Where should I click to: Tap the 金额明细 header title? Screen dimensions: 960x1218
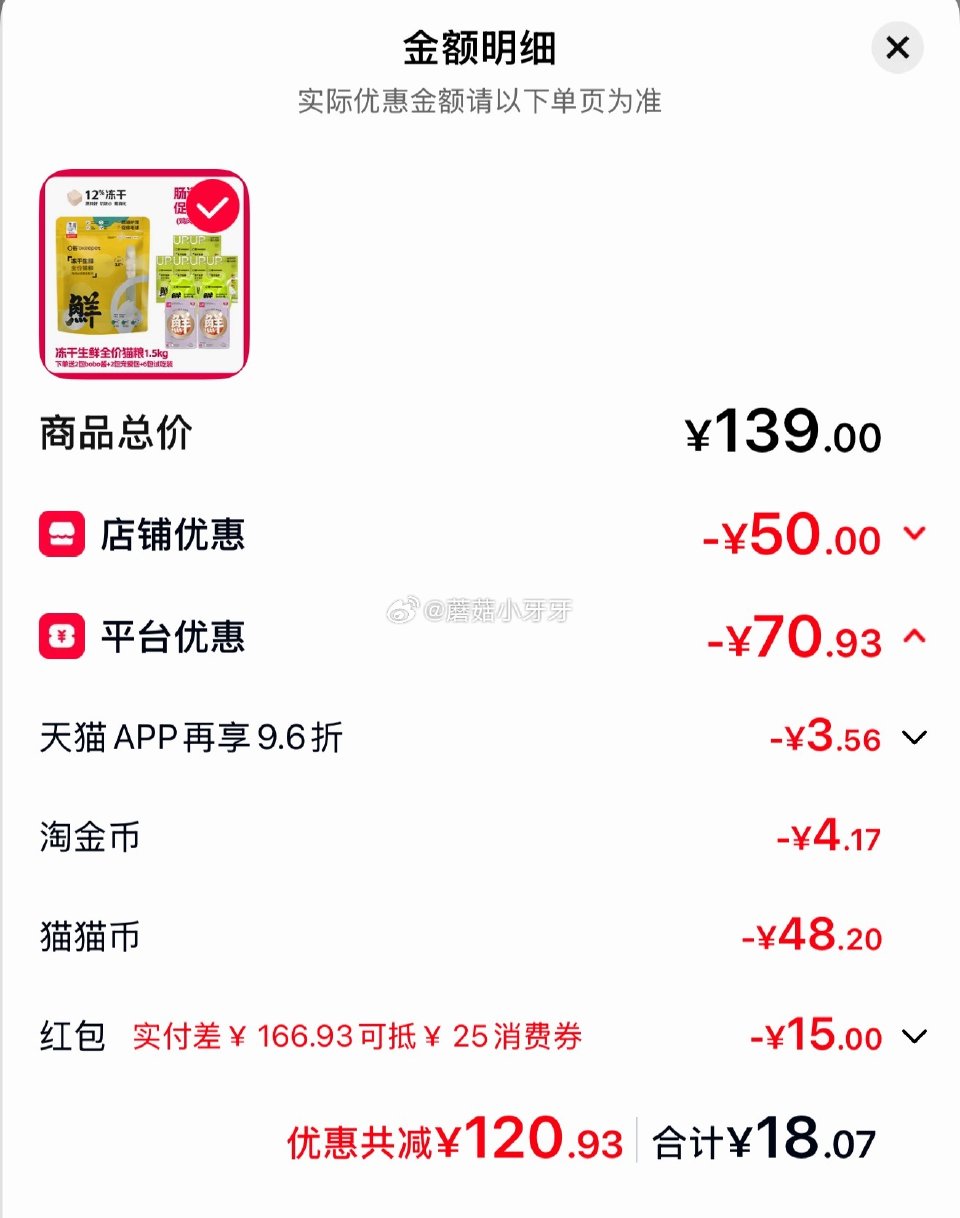(x=479, y=46)
